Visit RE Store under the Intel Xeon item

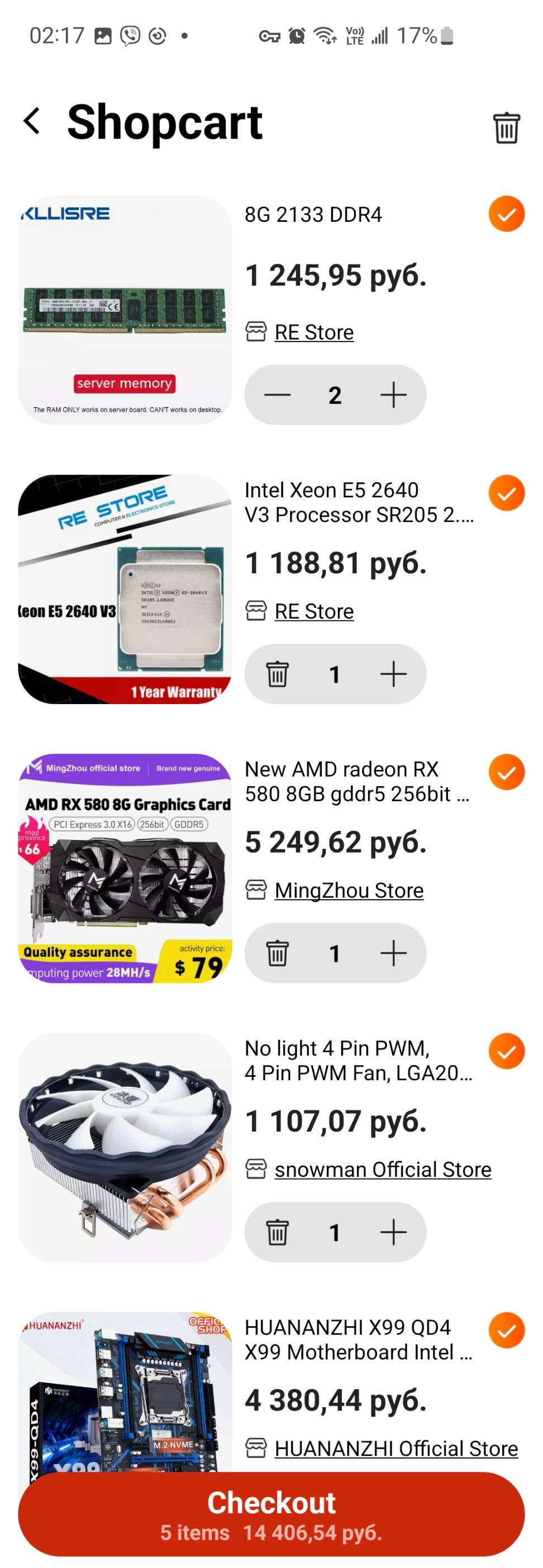(x=313, y=611)
